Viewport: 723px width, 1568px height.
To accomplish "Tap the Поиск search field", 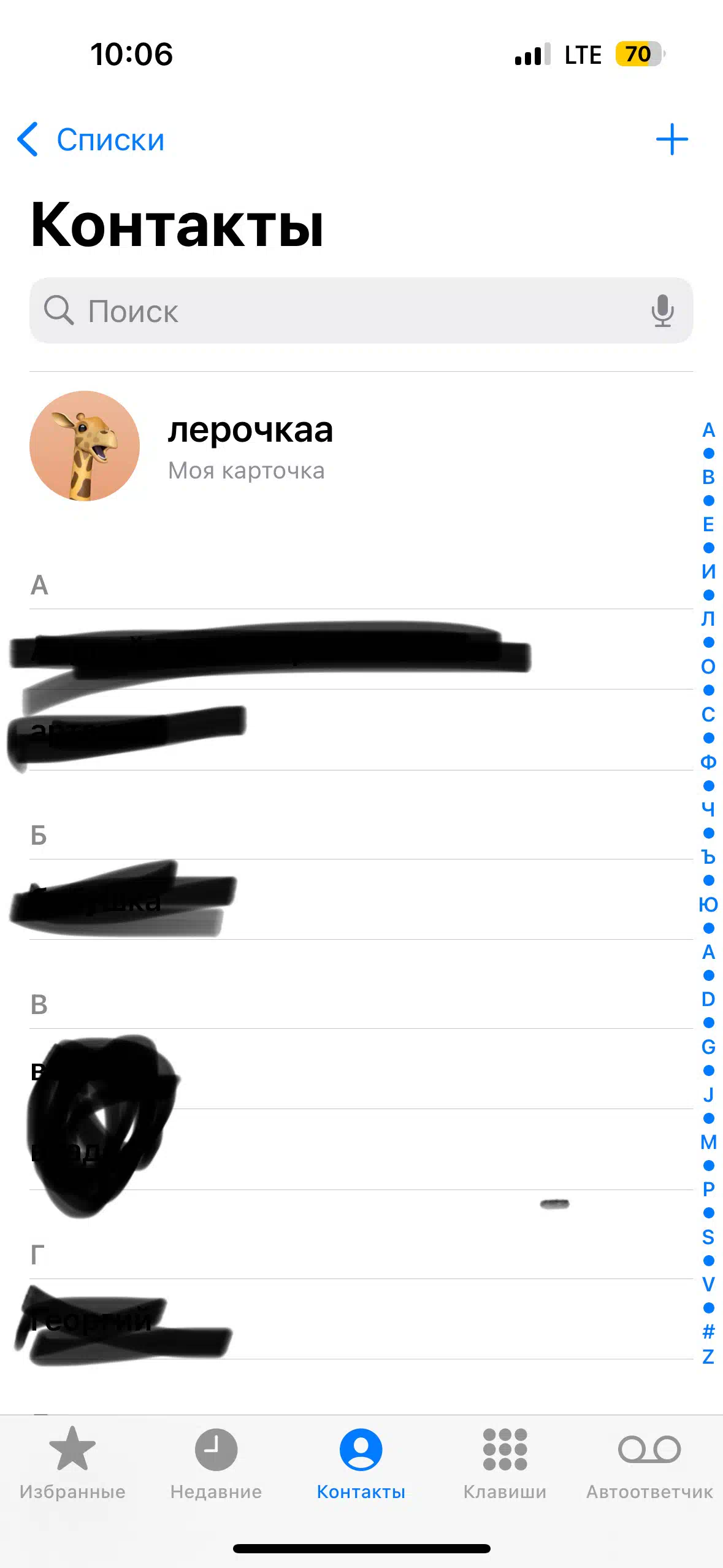I will click(361, 310).
